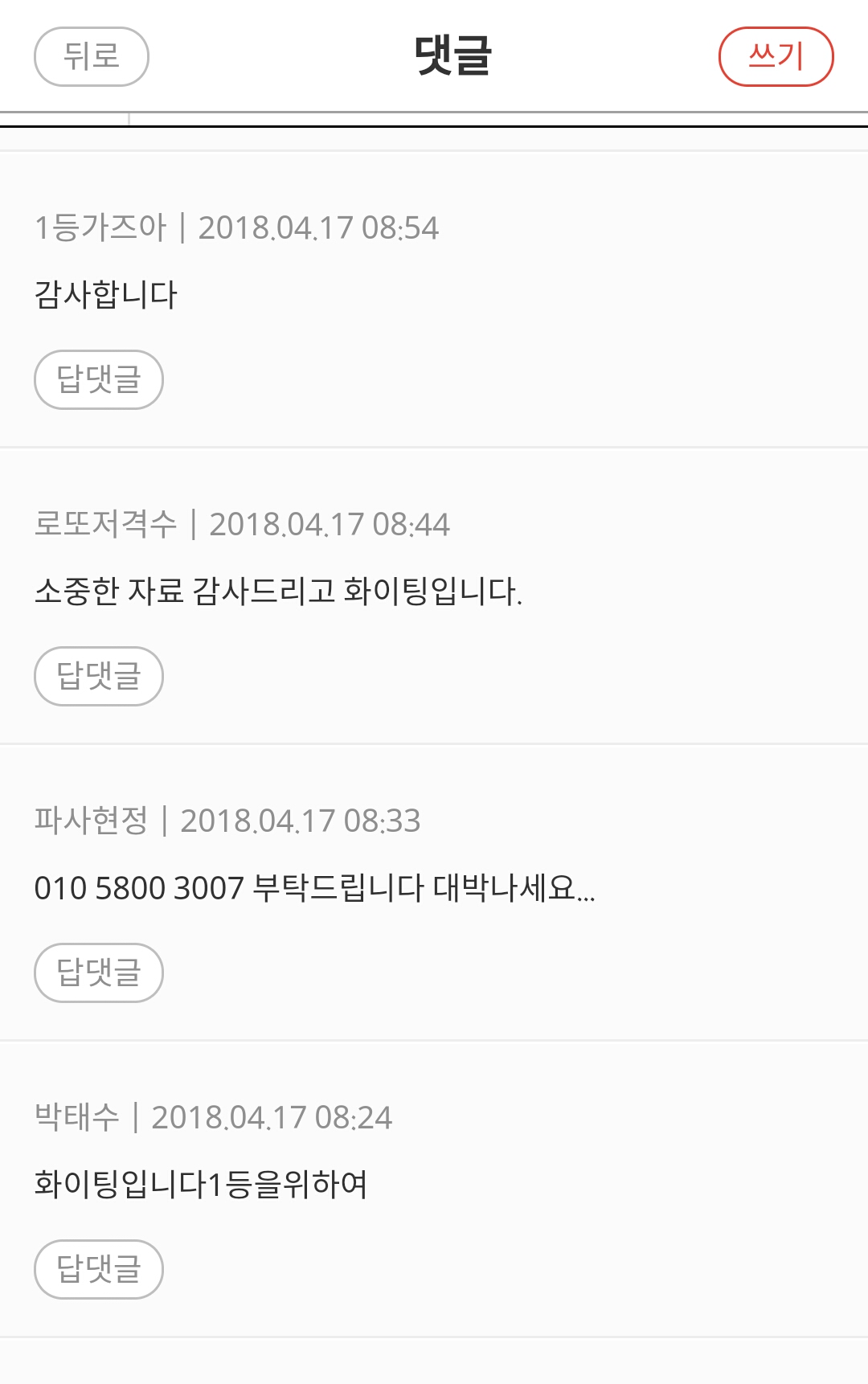
Task: Reply to 로또저격수's comment
Action: point(99,676)
